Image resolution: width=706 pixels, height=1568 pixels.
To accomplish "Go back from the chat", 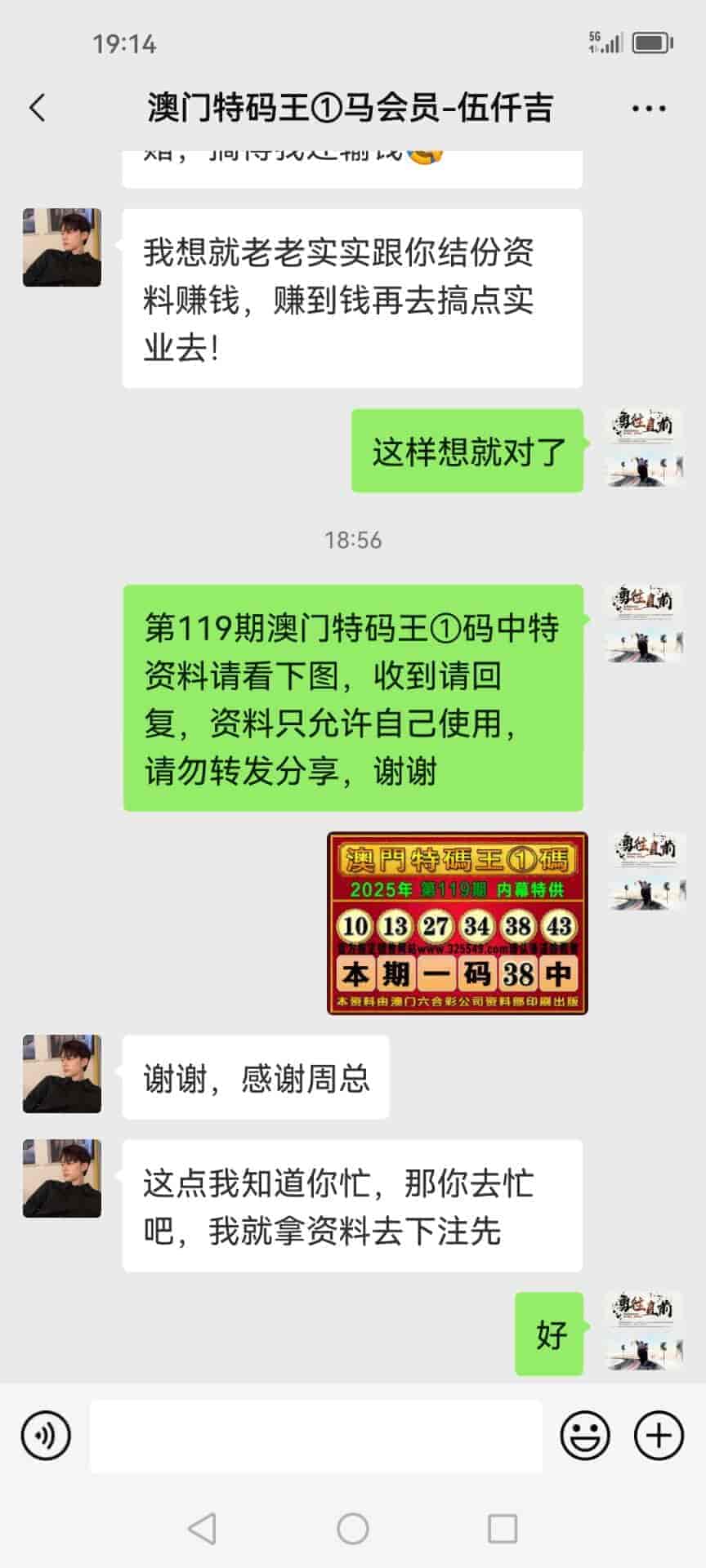I will click(38, 108).
